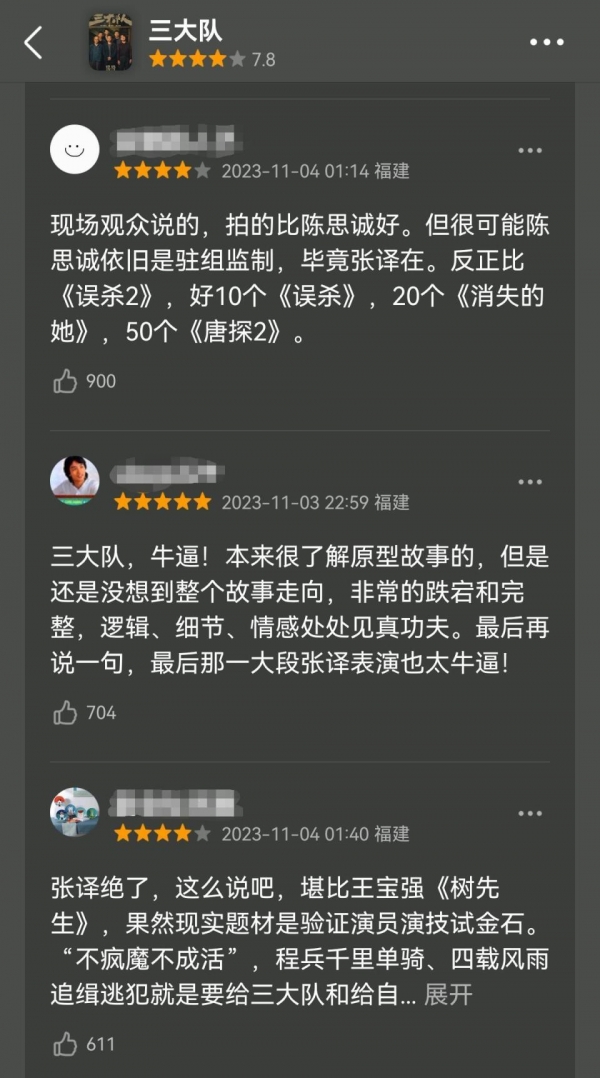Like the review with 704 likes
Image resolution: width=600 pixels, height=1078 pixels.
[x=66, y=713]
